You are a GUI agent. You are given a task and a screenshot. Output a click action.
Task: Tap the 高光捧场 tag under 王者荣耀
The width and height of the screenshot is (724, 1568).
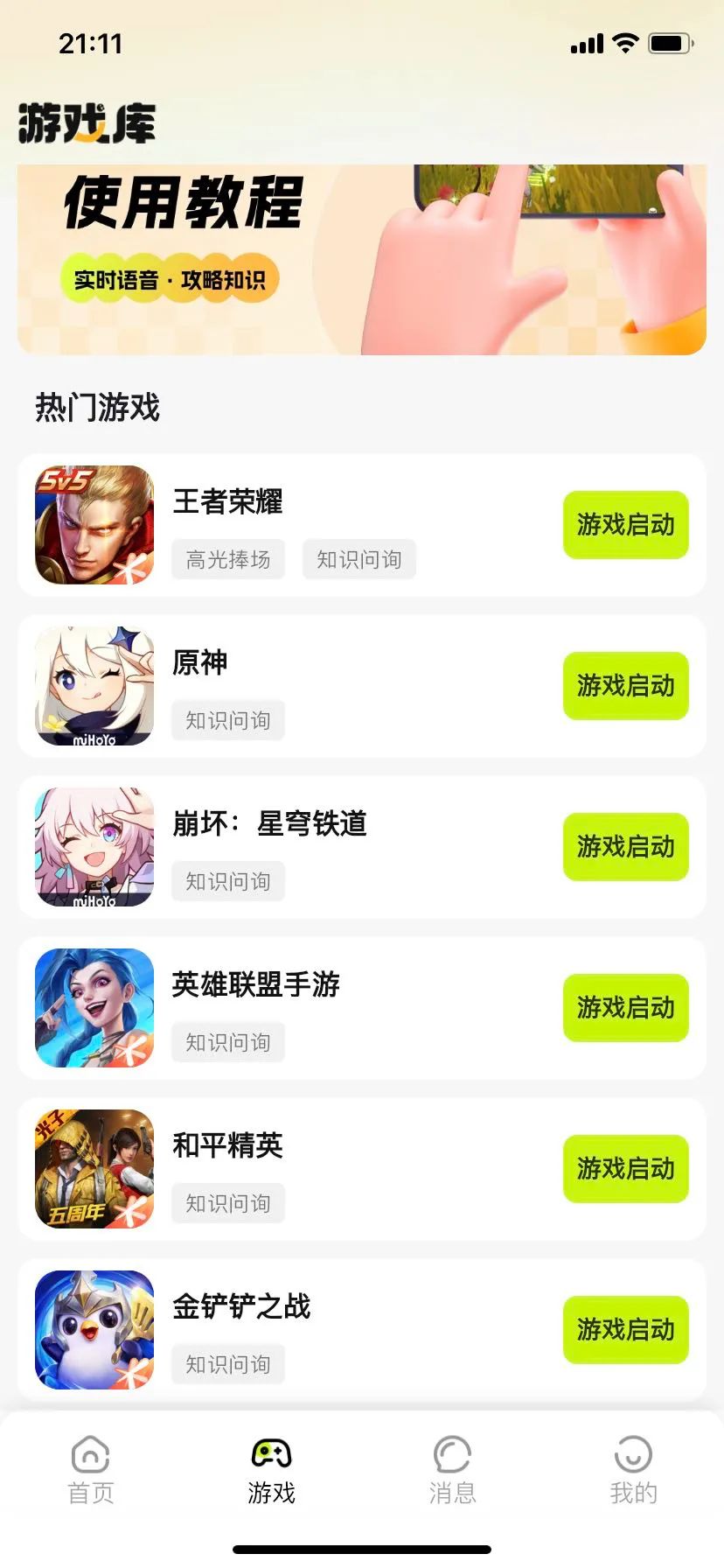[x=227, y=558]
